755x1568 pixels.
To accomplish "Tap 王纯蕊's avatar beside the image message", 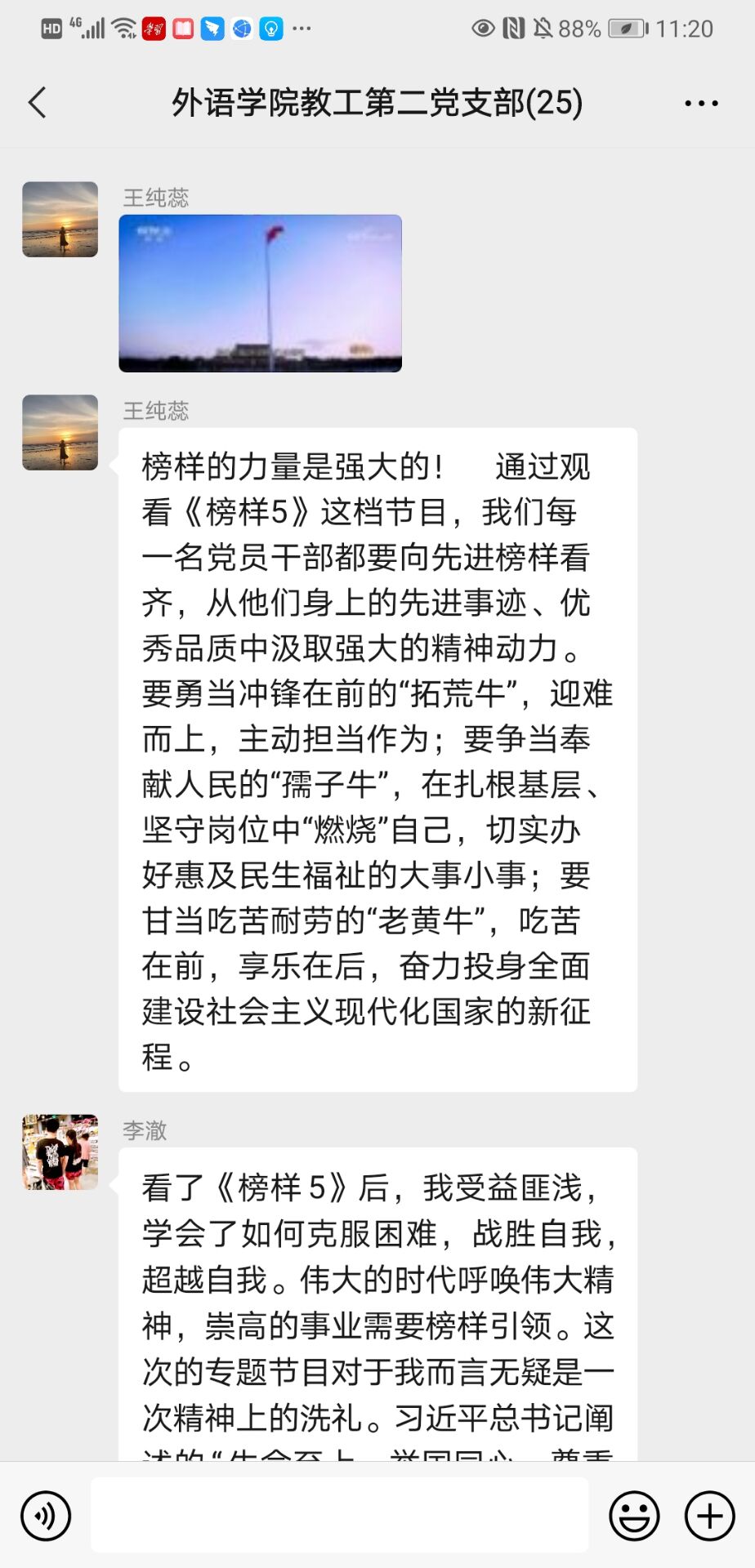I will tap(60, 220).
